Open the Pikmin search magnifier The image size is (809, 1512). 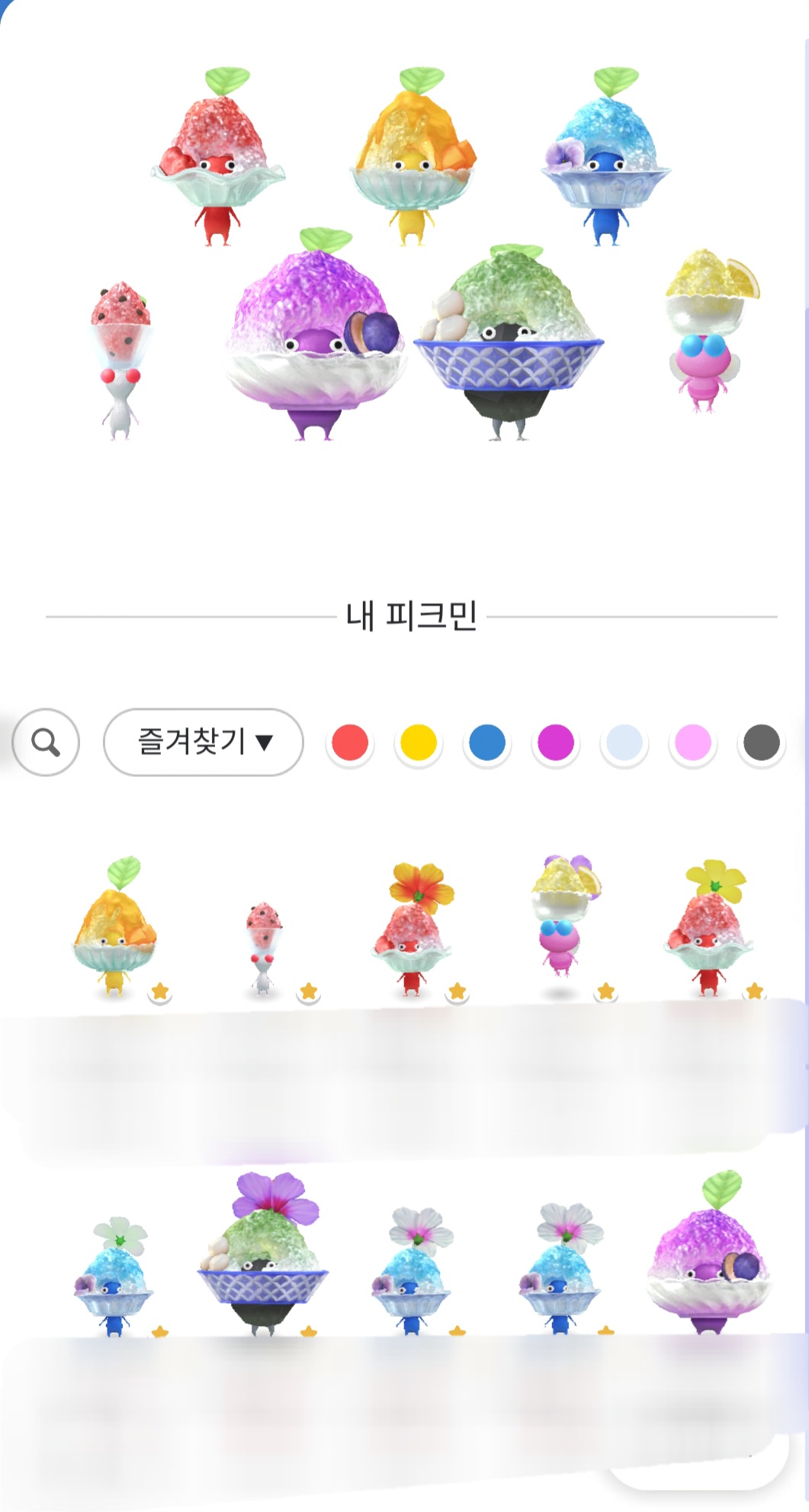[x=46, y=742]
